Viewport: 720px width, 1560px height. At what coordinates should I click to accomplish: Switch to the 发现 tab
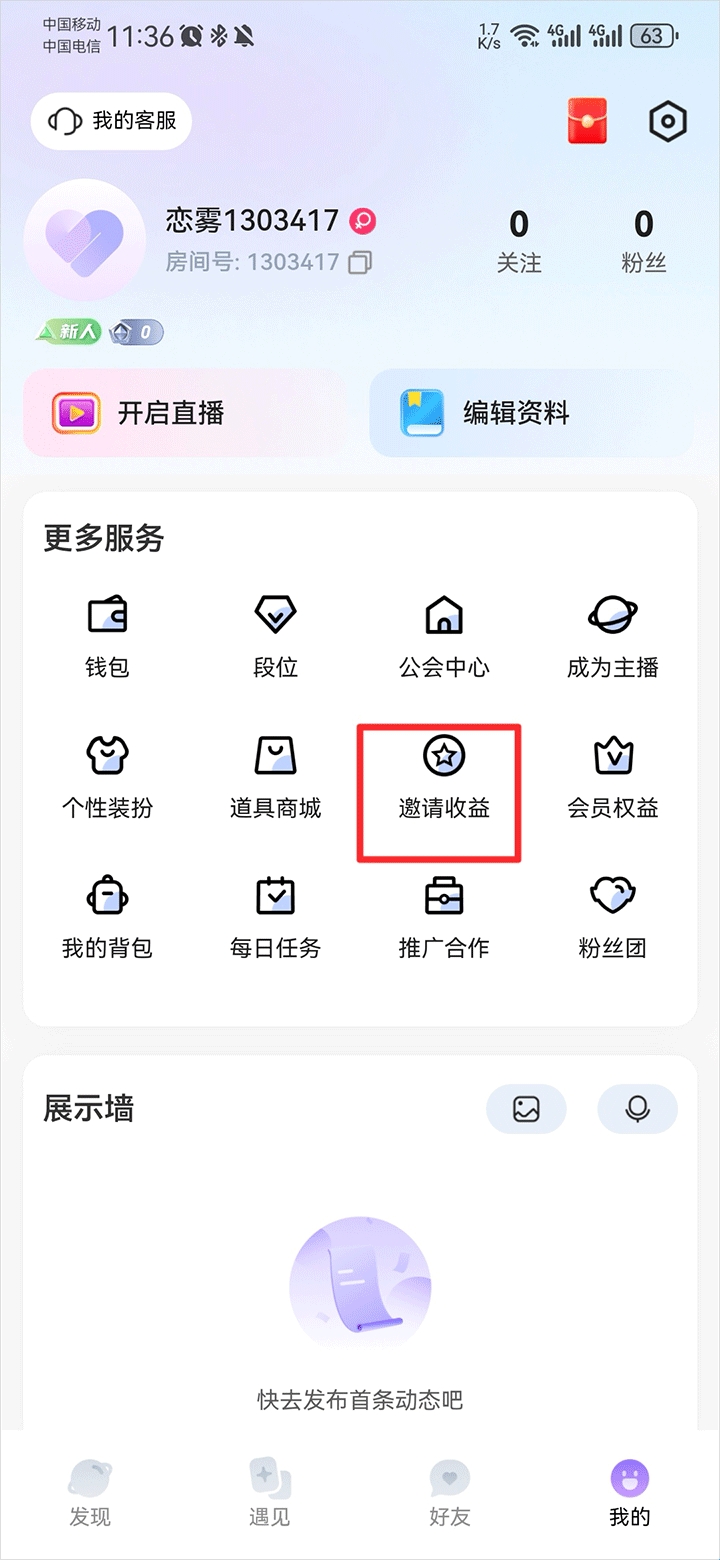[90, 1493]
